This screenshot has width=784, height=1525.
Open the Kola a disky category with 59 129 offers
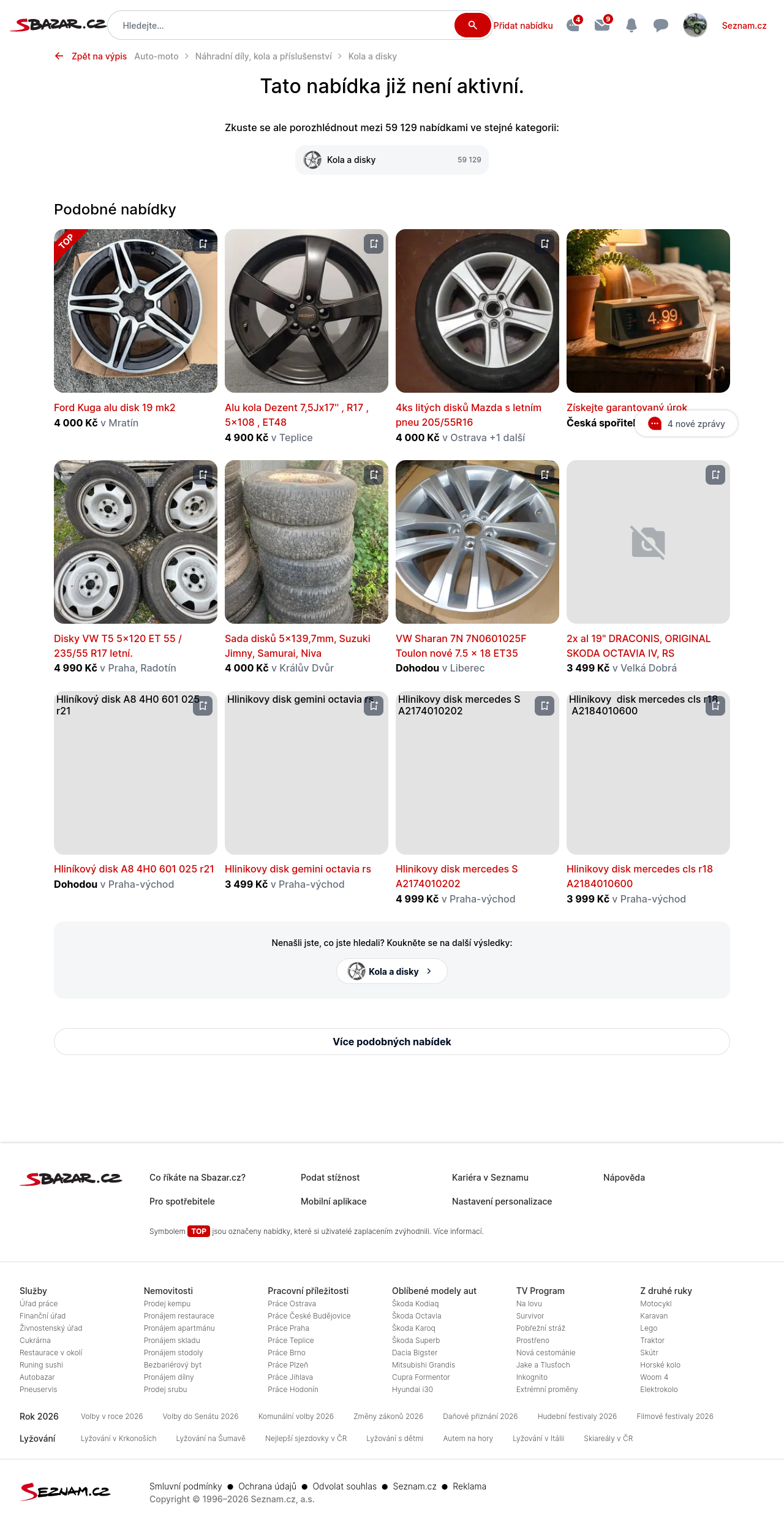[392, 160]
